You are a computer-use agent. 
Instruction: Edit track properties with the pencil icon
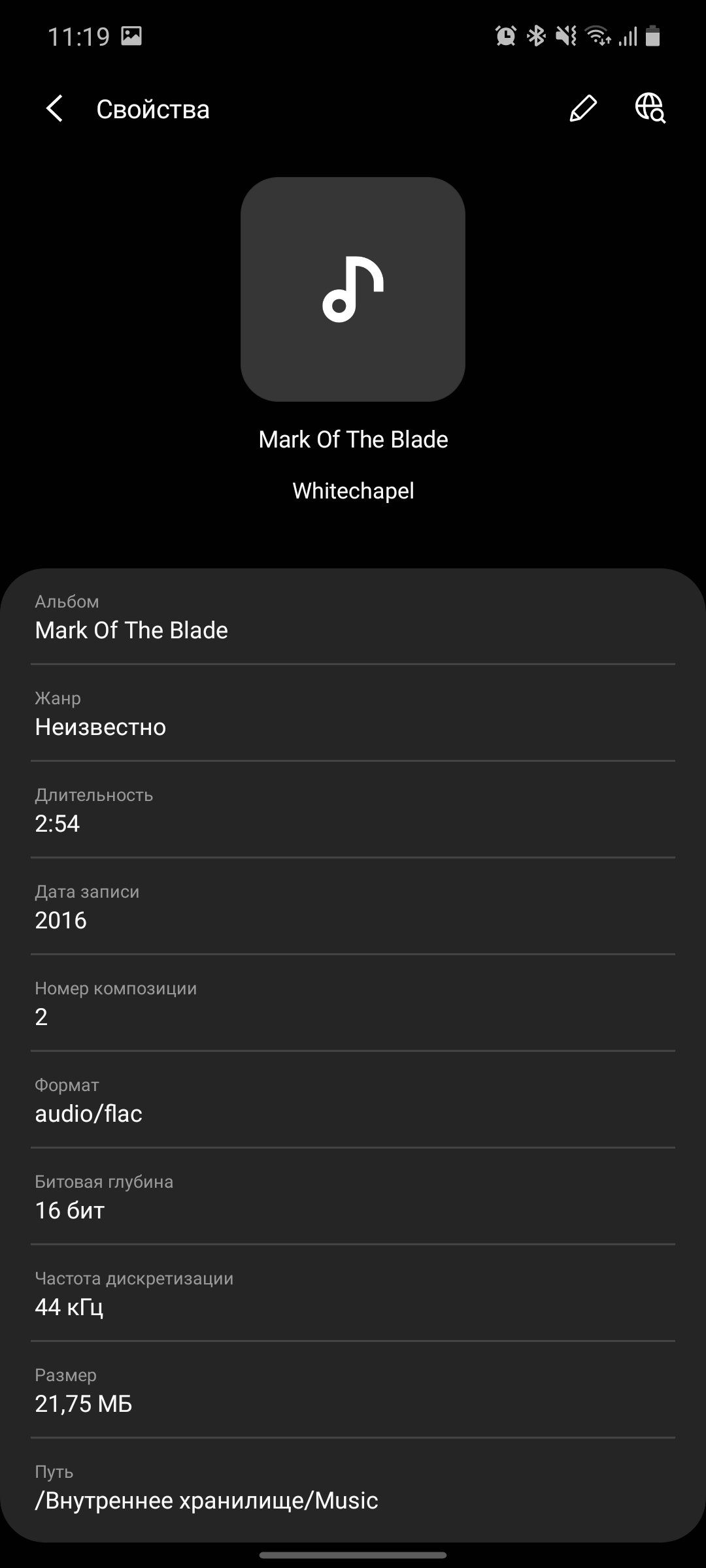[583, 108]
